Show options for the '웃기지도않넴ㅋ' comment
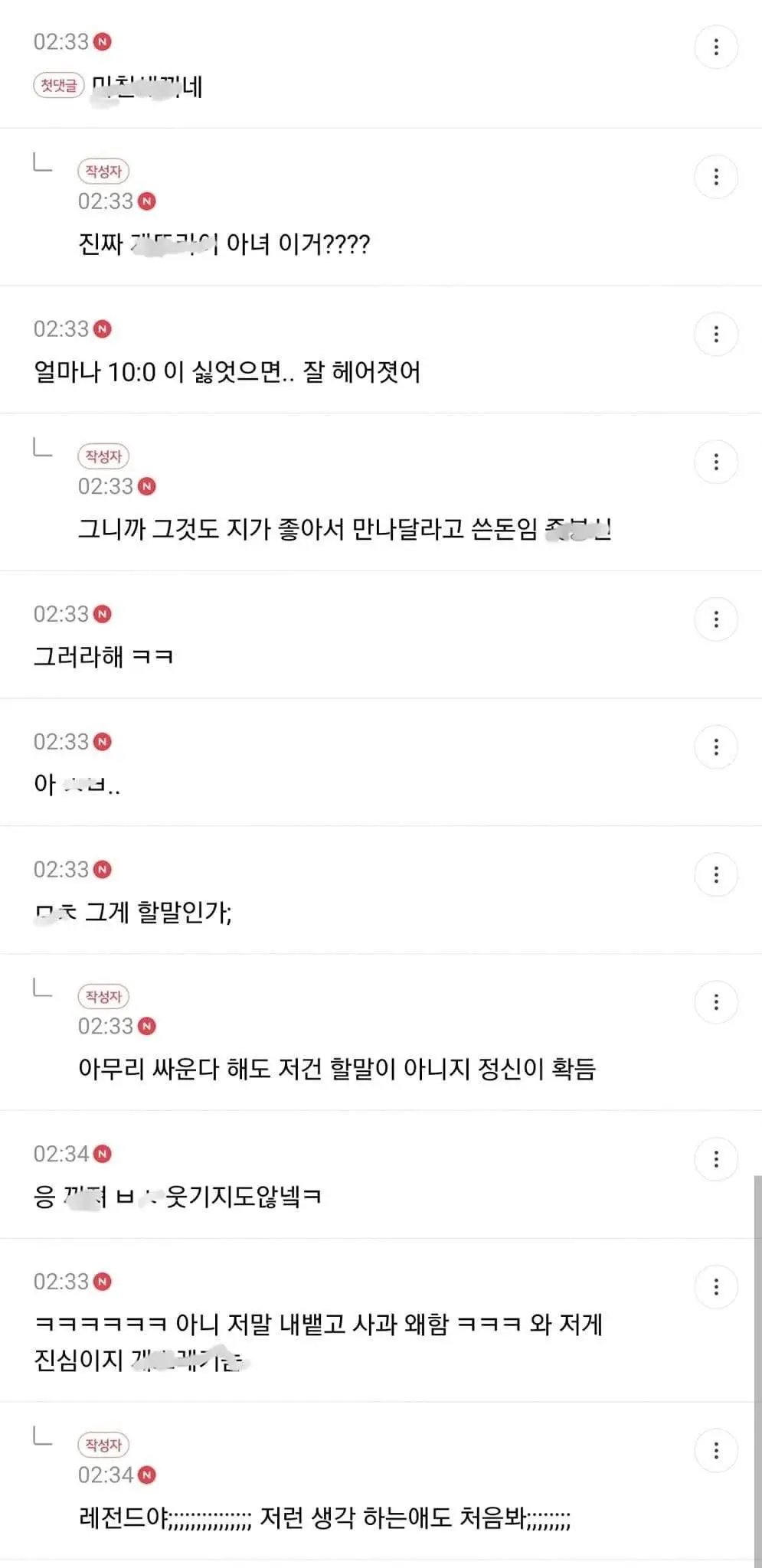762x1568 pixels. click(715, 1159)
